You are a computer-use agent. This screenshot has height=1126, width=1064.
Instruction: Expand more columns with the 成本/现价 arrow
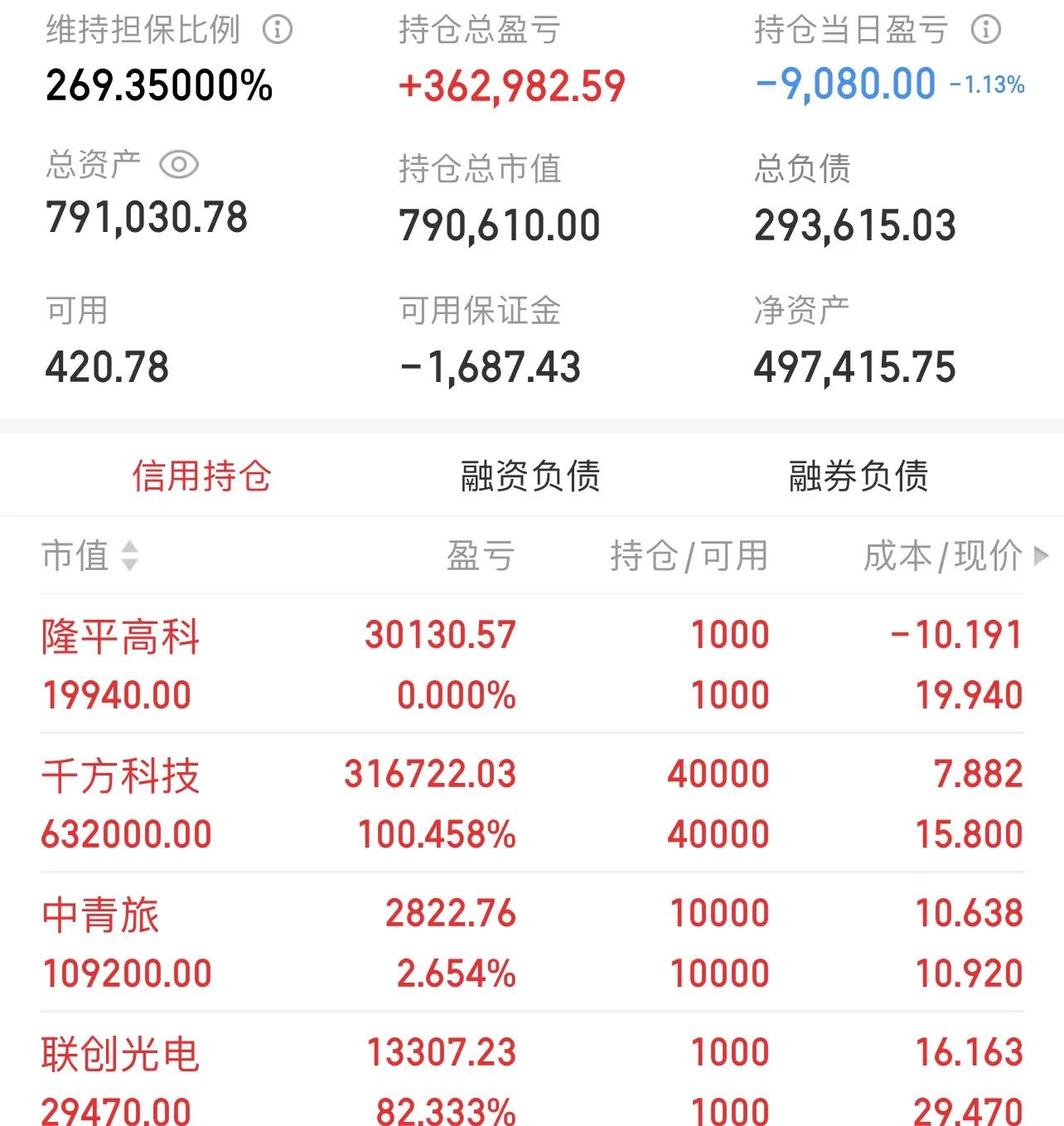coord(1042,555)
